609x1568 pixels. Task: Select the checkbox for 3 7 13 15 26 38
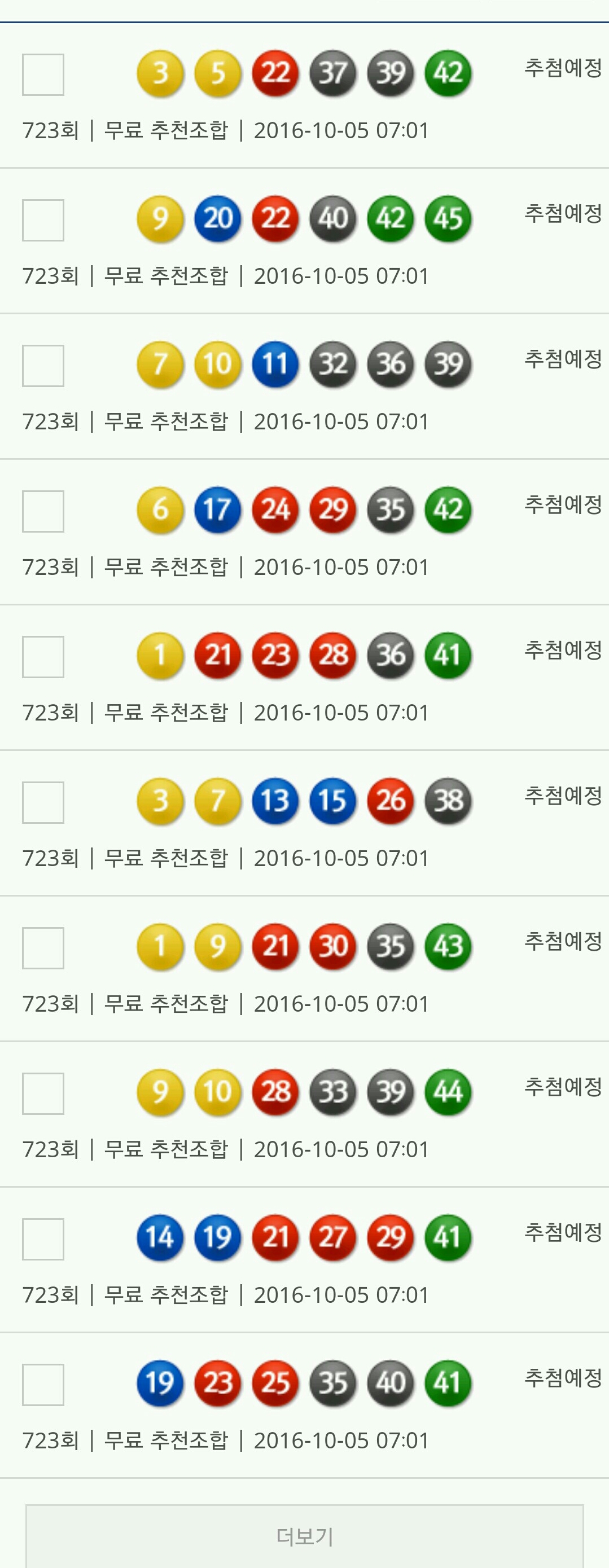coord(43,802)
